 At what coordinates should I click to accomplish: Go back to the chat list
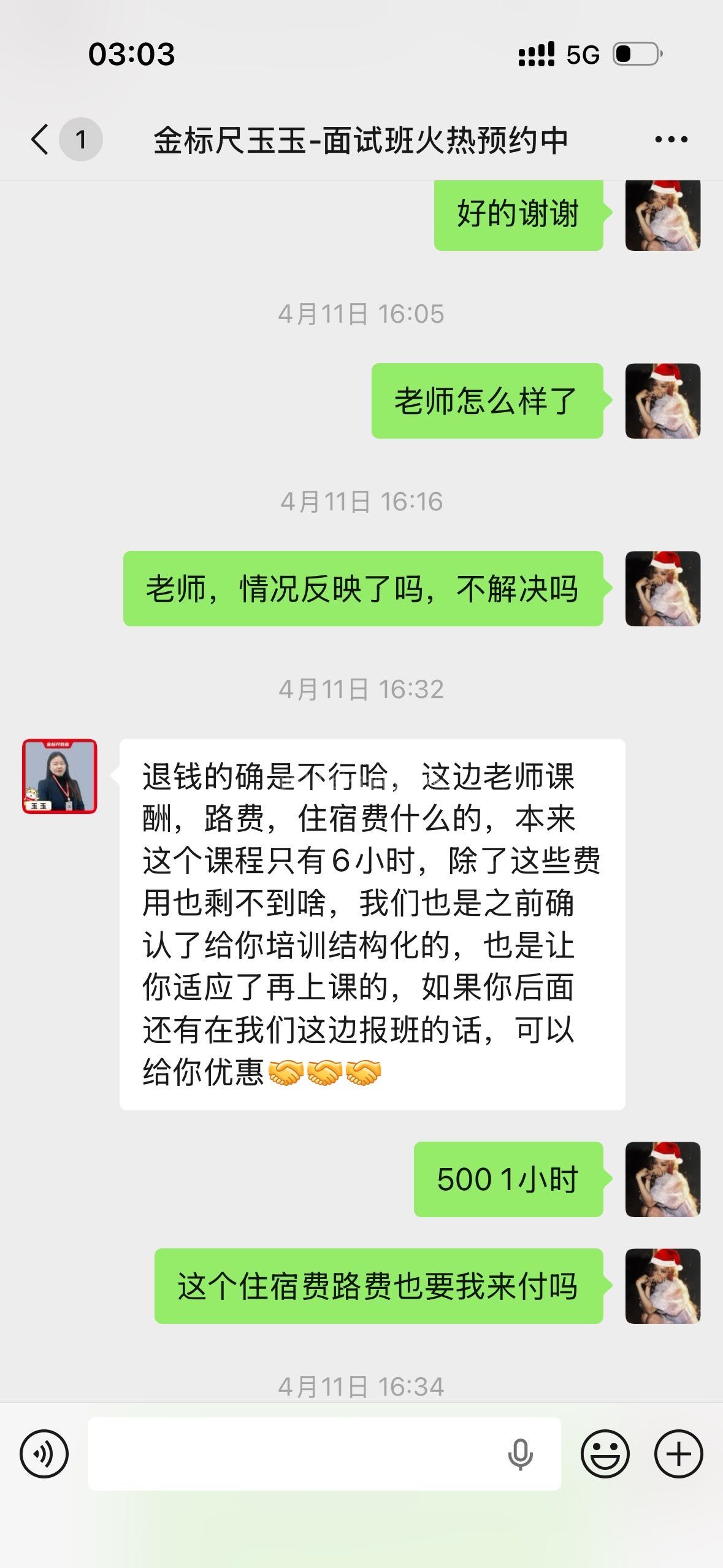coord(40,139)
